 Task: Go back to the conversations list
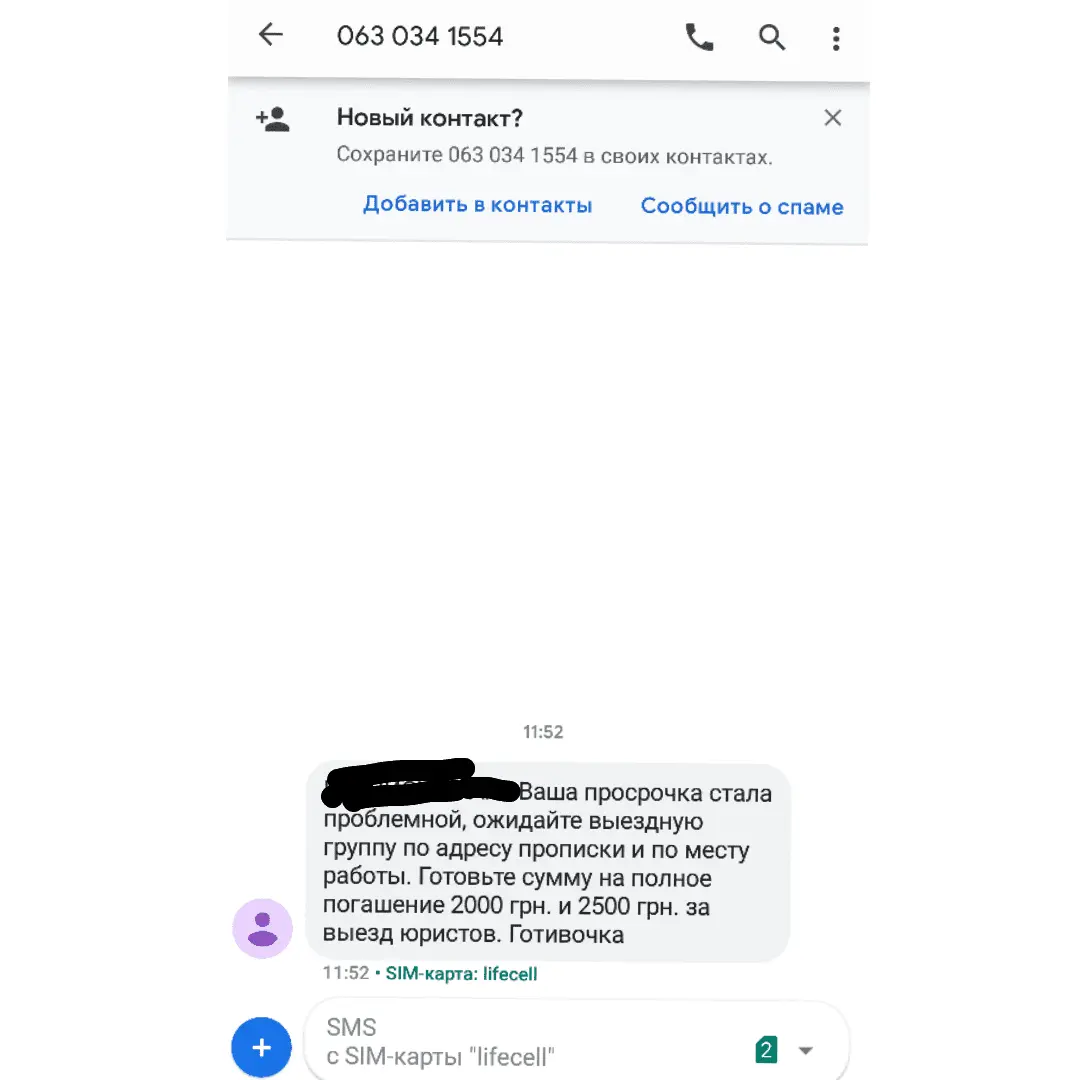coord(271,35)
